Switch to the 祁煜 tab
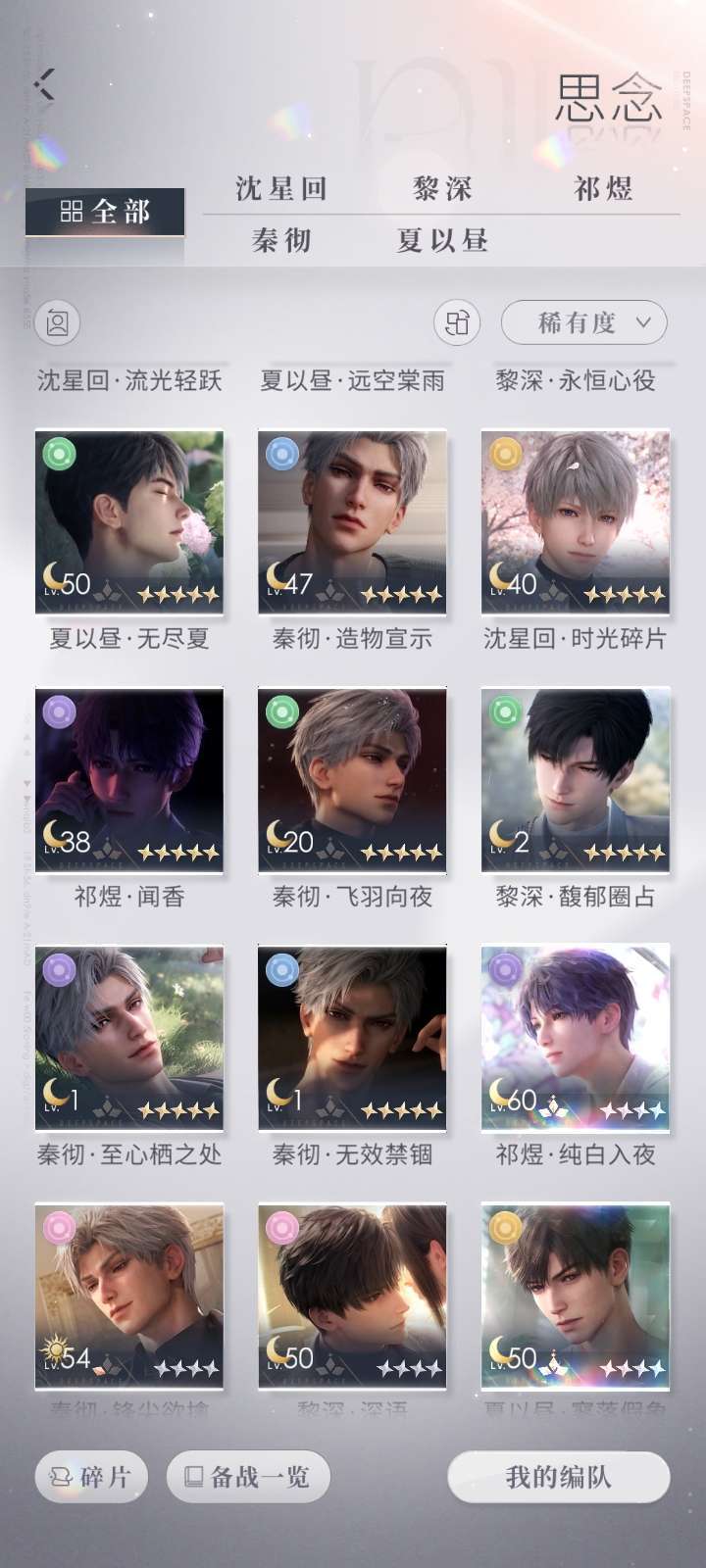706x1568 pixels. point(602,189)
